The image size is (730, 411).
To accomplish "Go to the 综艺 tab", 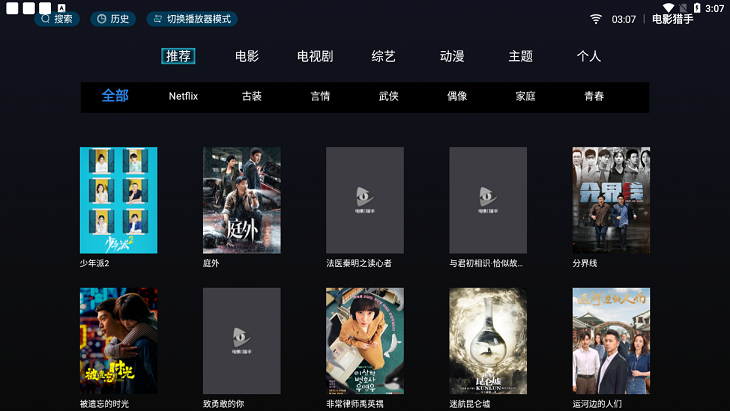I will 383,56.
